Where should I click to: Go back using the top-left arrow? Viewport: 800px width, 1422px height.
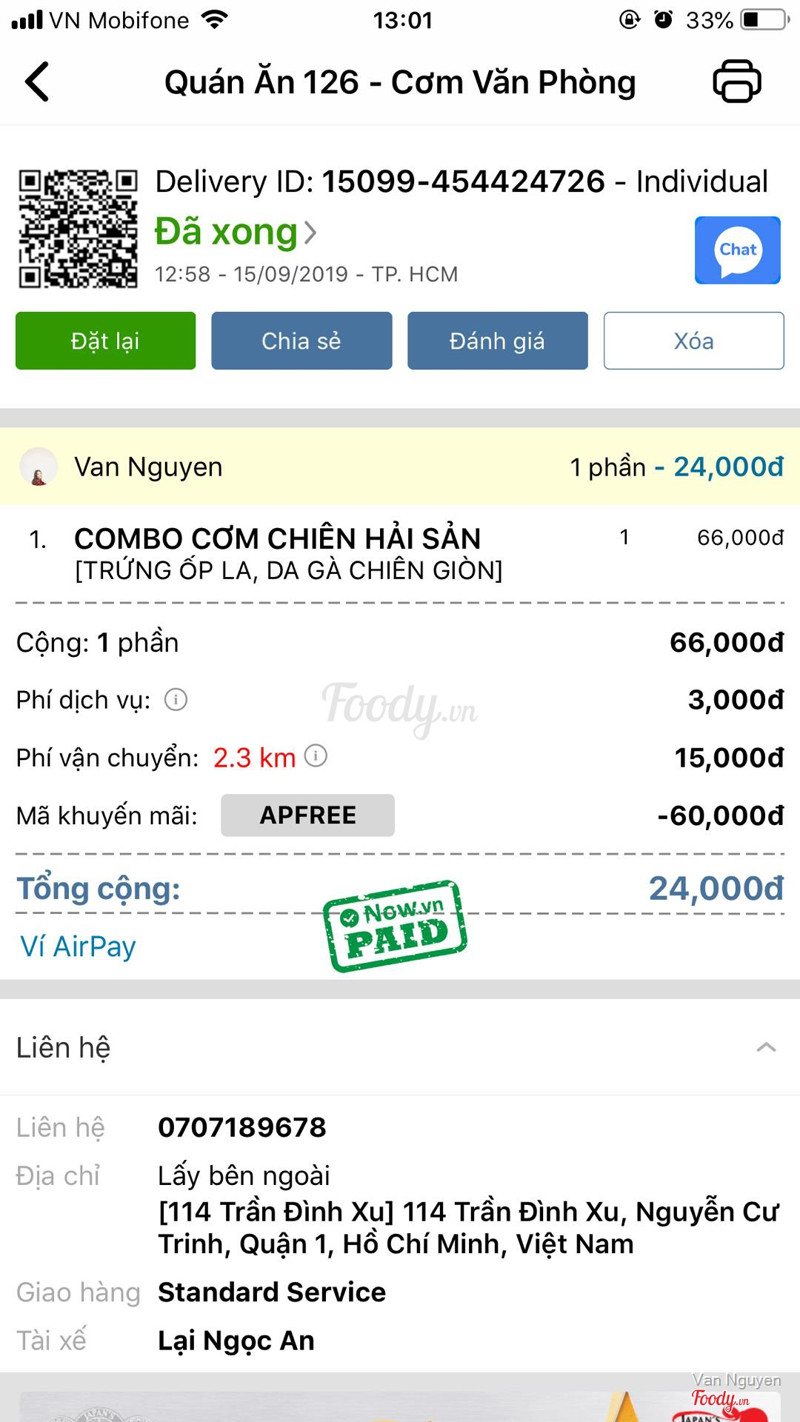click(x=37, y=82)
